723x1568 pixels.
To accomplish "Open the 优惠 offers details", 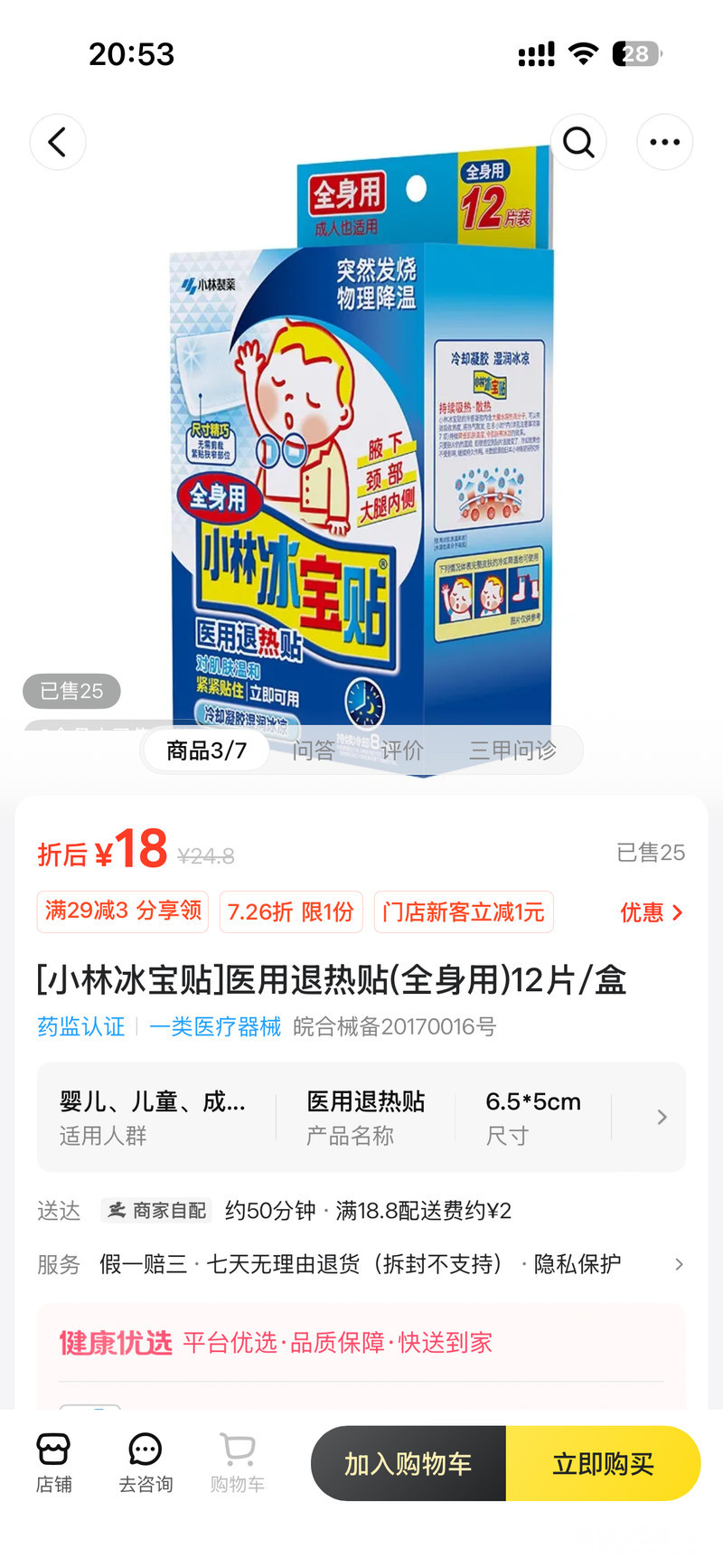I will (651, 912).
